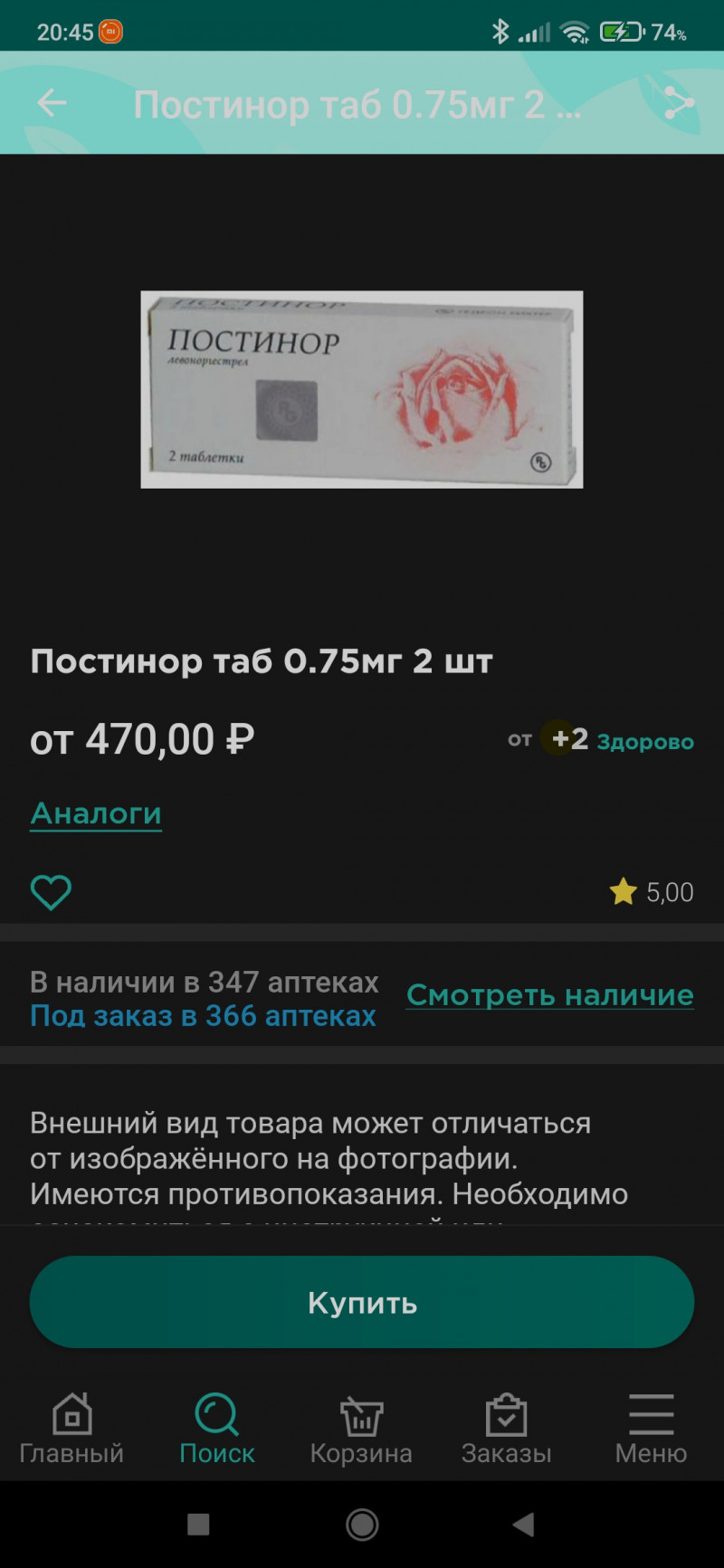The width and height of the screenshot is (724, 1568).
Task: Share this Постинор product page
Action: point(678,103)
